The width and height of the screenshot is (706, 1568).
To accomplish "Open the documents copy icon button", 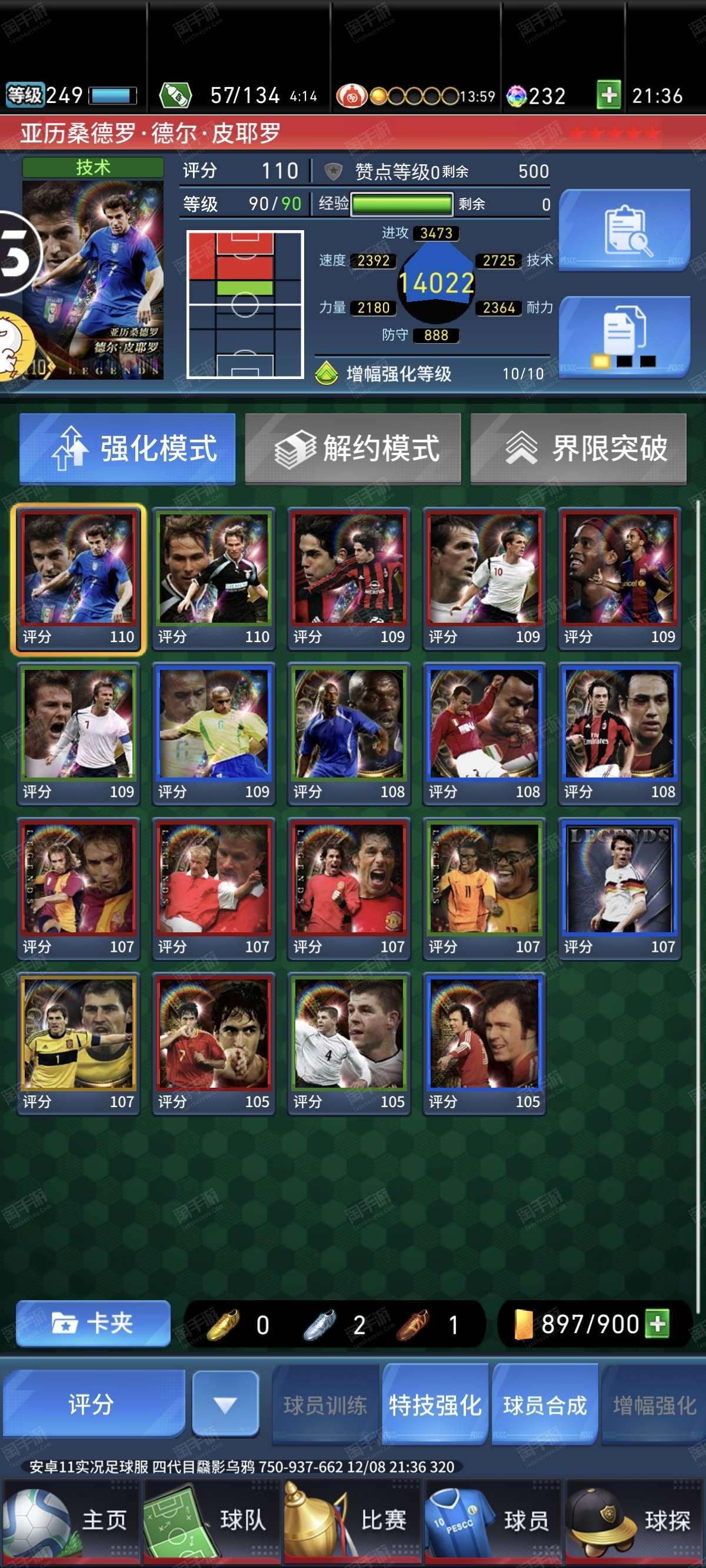I will pos(624,337).
